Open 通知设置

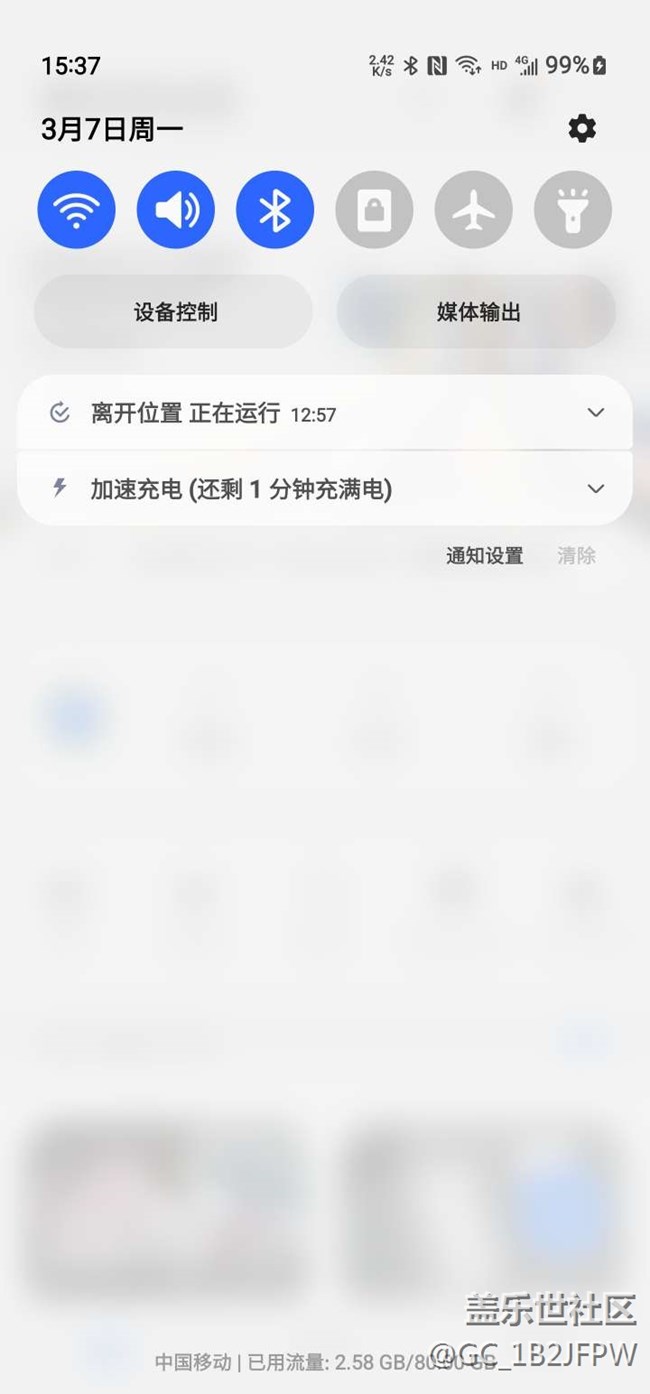485,556
